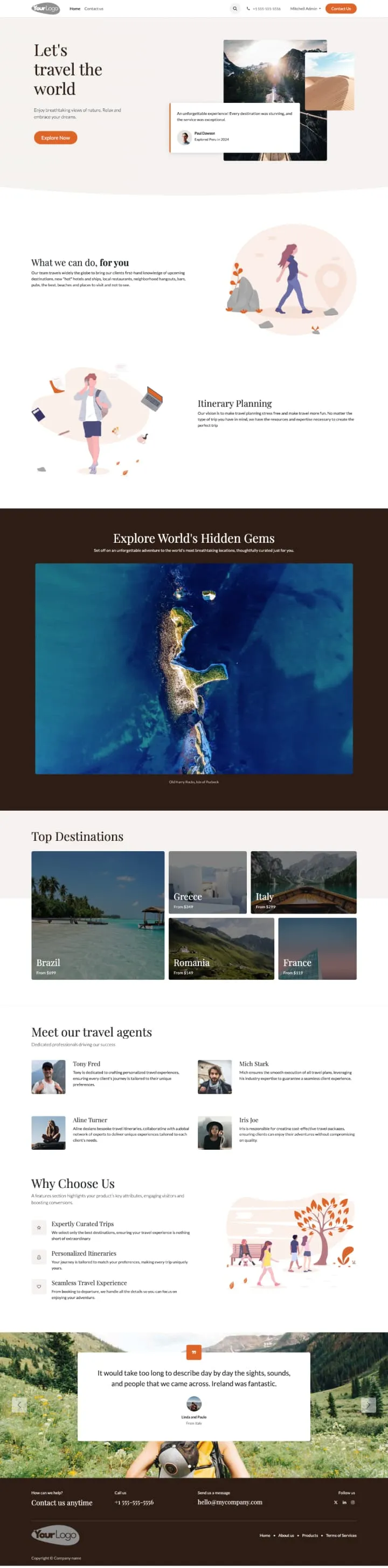This screenshot has width=388, height=1568.
Task: Open the Brazil destination card
Action: 98,915
